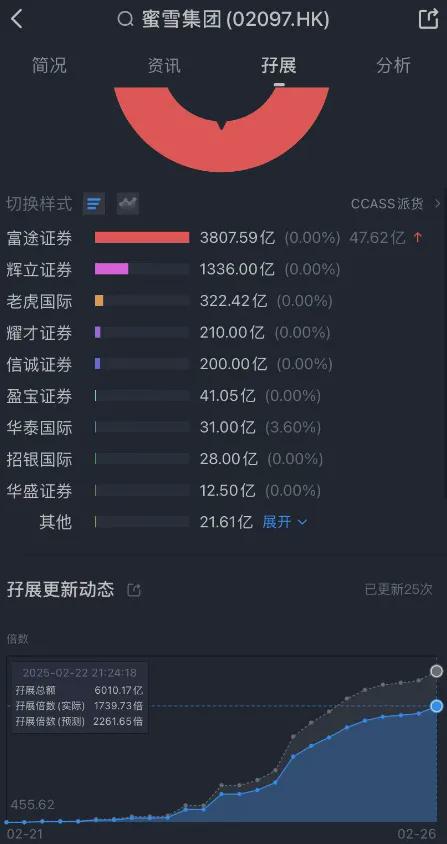The image size is (447, 844).
Task: Select the bar list display style
Action: (94, 204)
